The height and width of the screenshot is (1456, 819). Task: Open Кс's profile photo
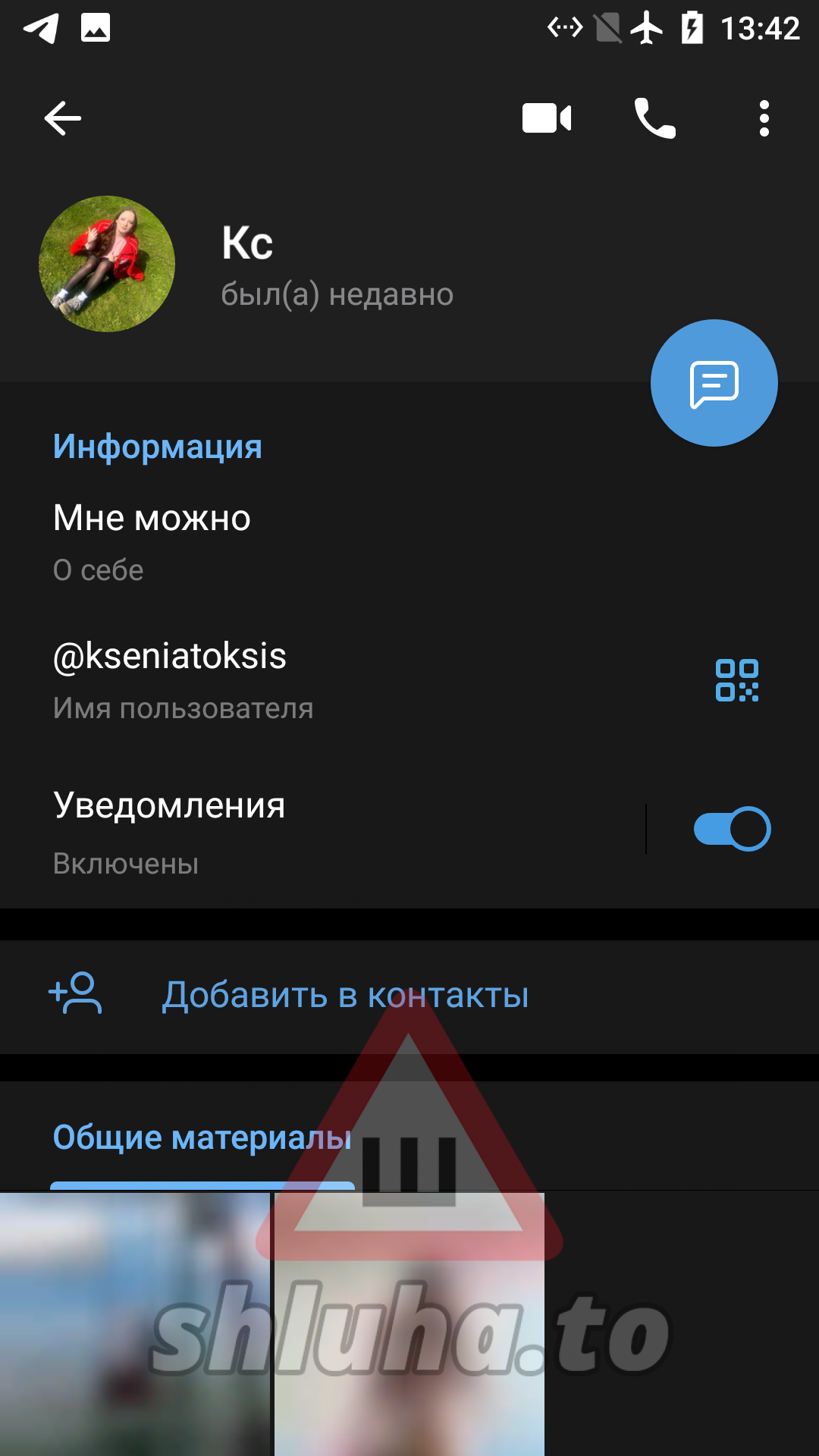point(107,264)
